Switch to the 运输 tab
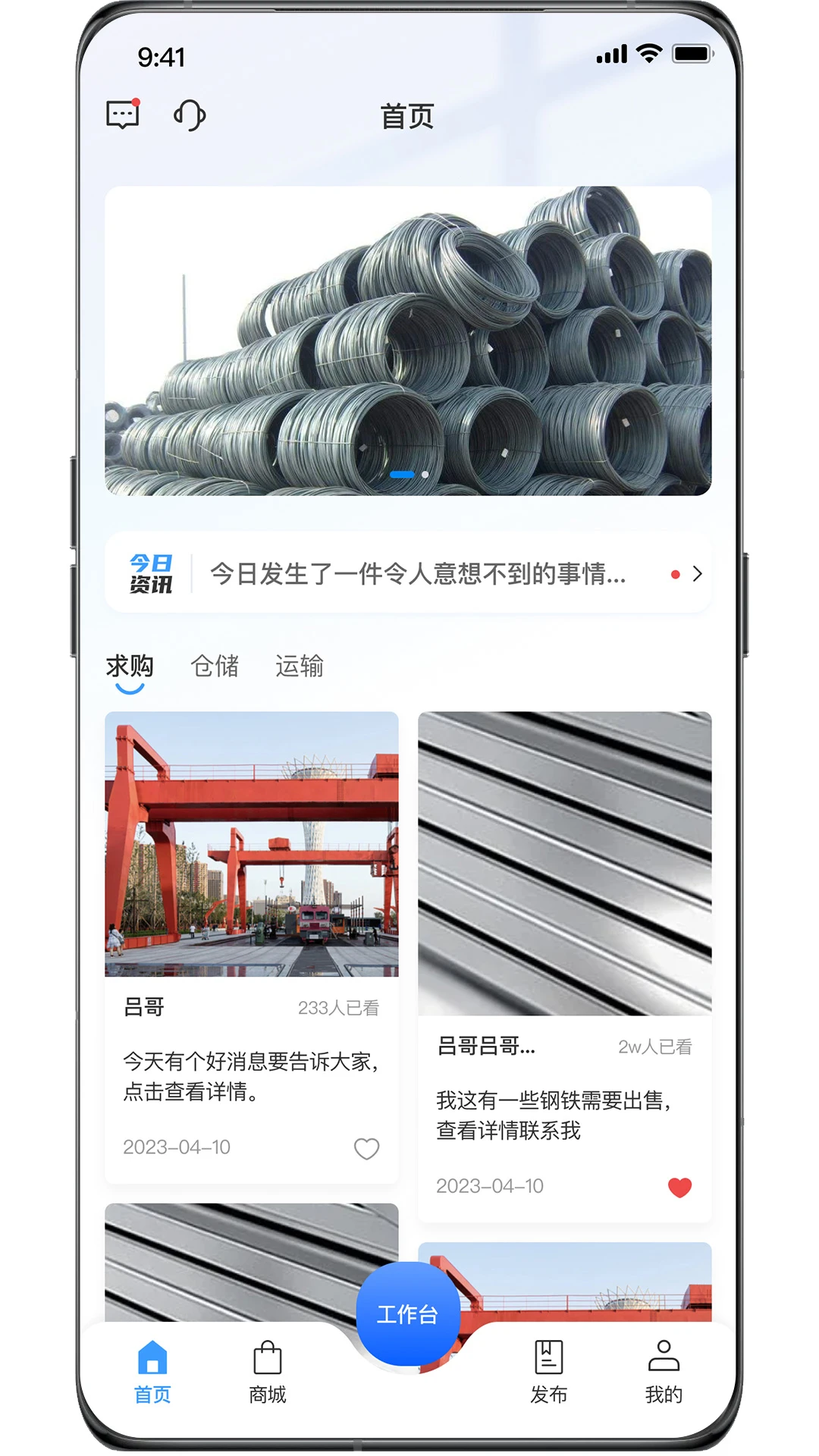The width and height of the screenshot is (819, 1456). coord(300,666)
